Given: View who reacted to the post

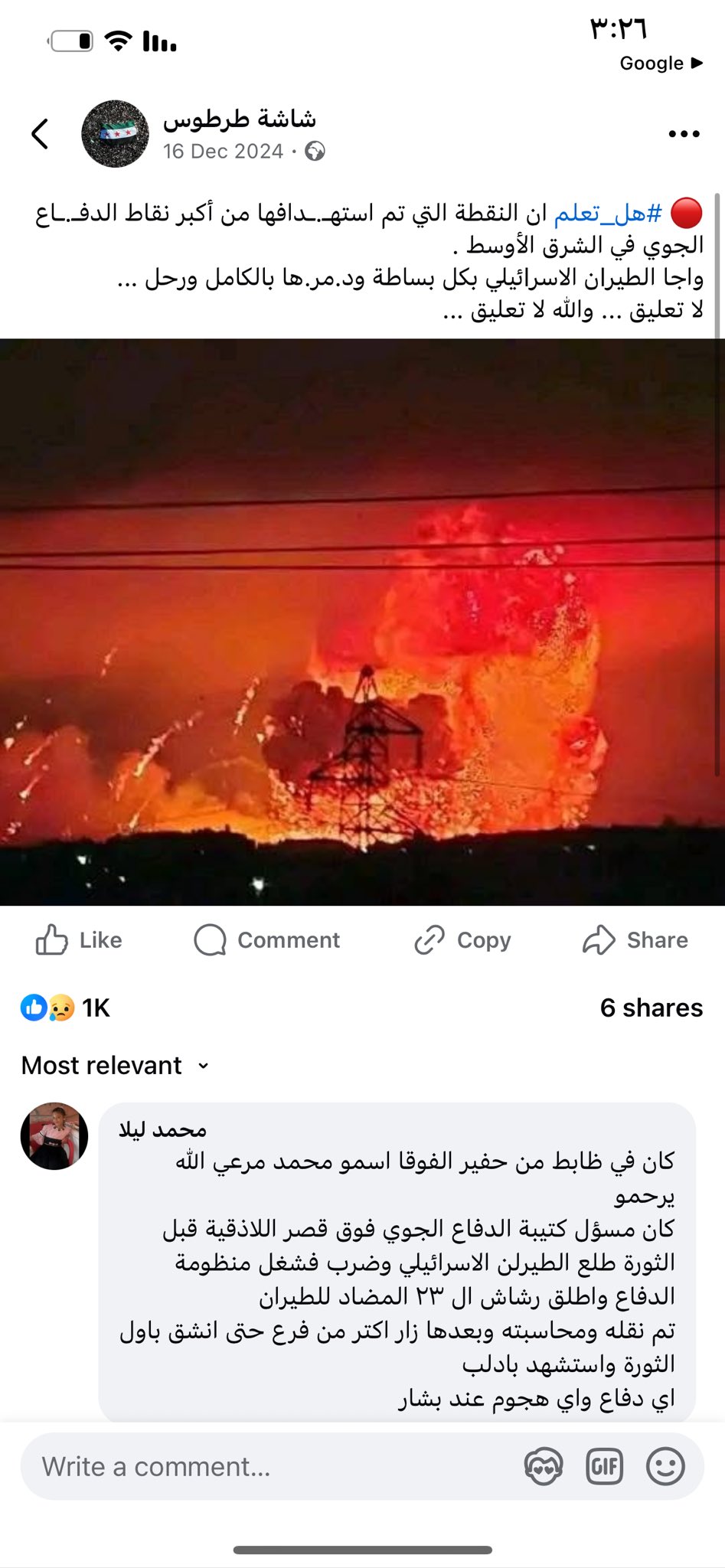Looking at the screenshot, I should coord(66,1008).
